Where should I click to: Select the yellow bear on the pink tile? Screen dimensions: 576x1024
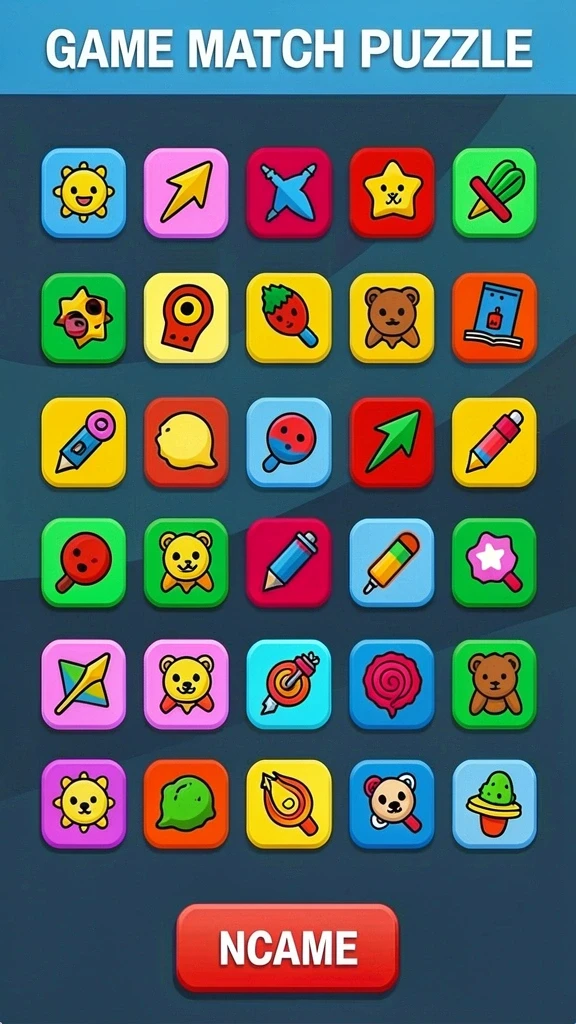click(x=186, y=684)
